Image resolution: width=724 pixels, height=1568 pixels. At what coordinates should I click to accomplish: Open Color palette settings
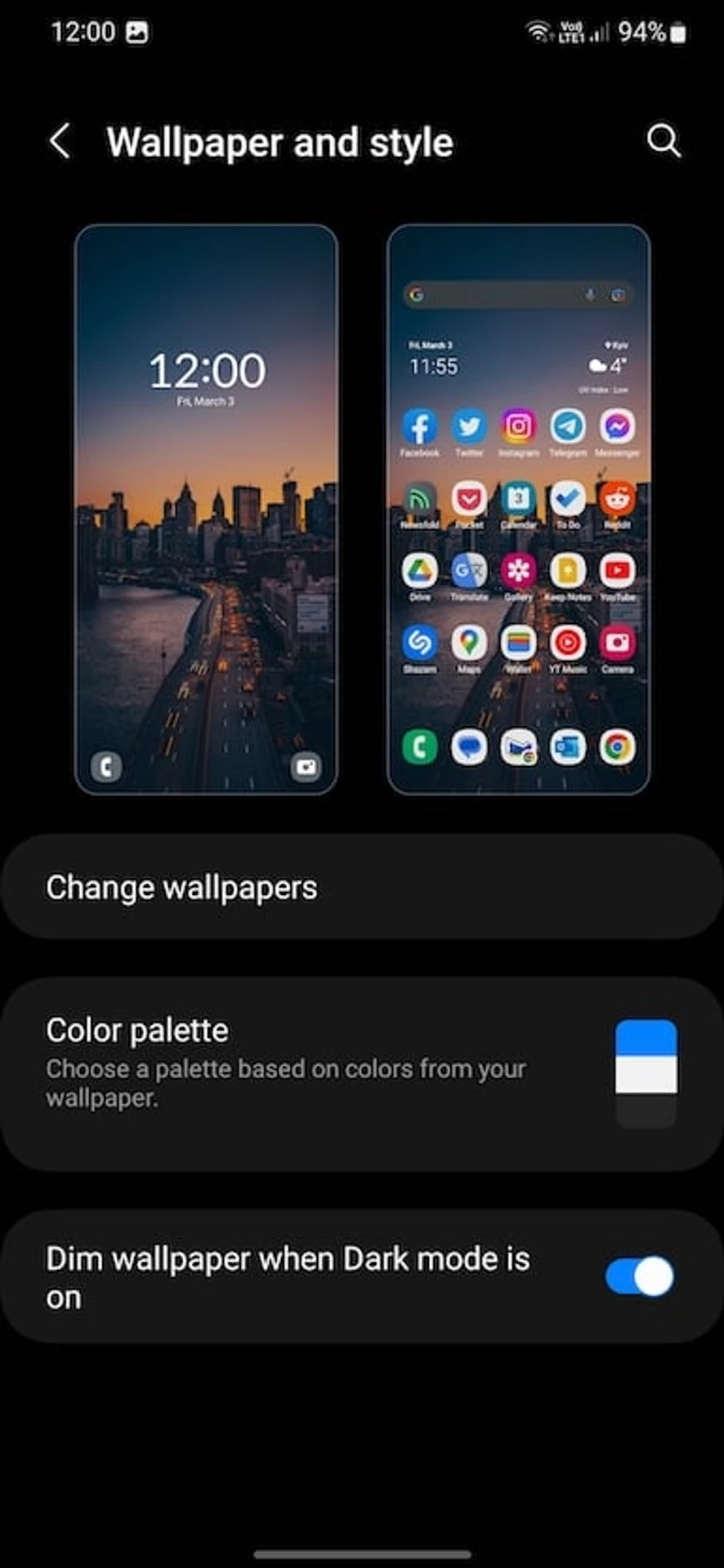361,1073
